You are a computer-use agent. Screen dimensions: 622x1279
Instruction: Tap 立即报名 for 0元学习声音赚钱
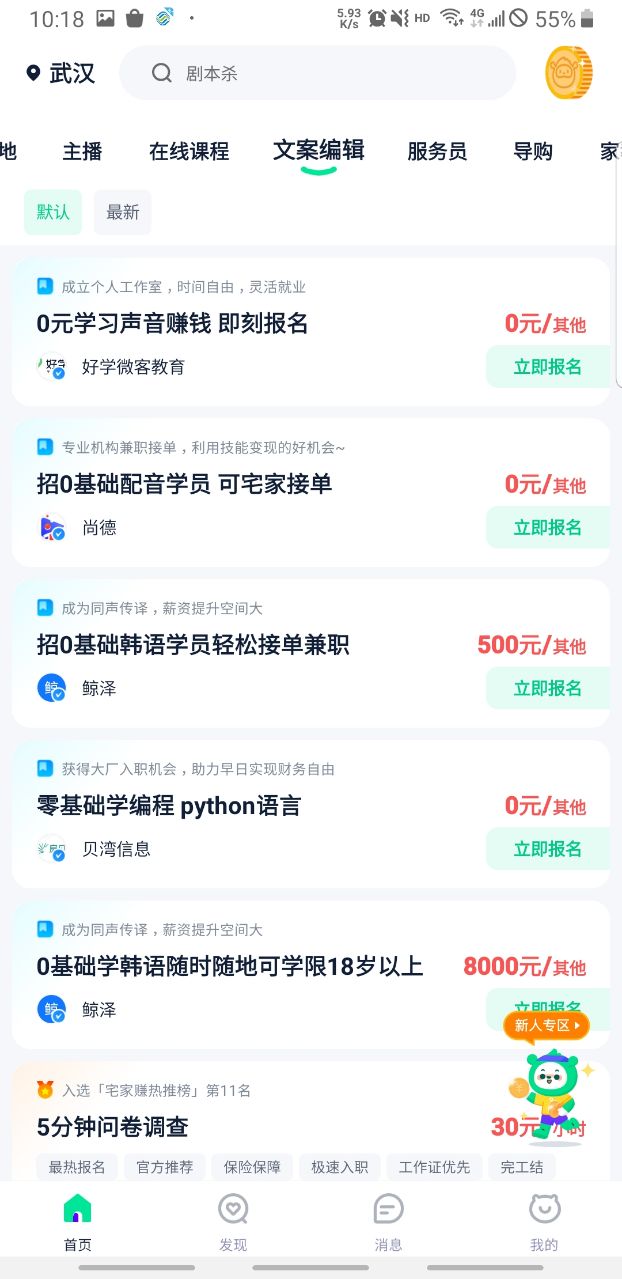tap(547, 367)
